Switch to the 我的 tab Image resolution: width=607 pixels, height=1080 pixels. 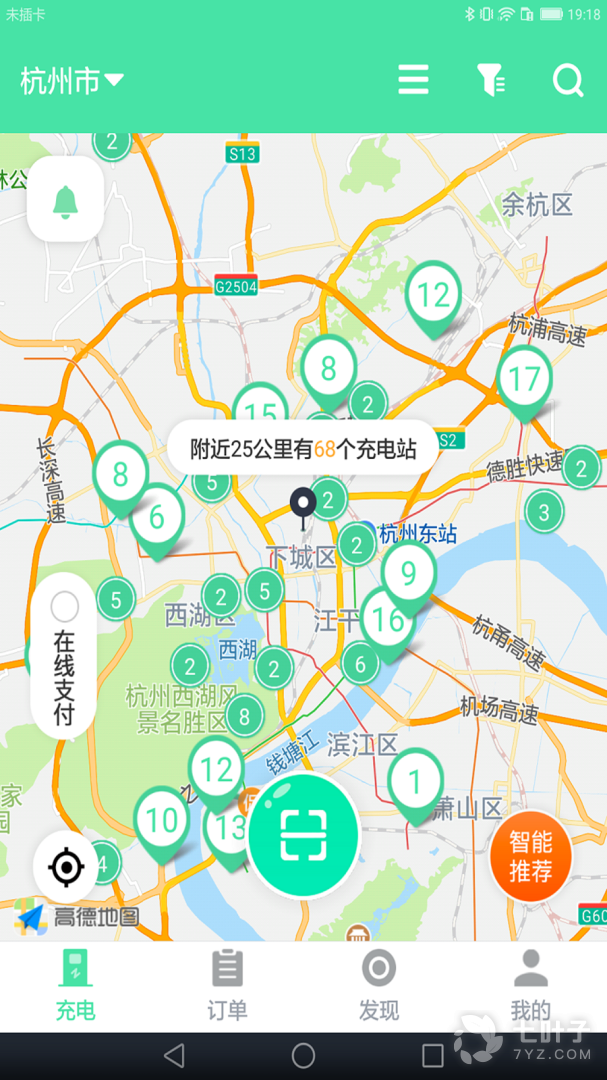(530, 986)
